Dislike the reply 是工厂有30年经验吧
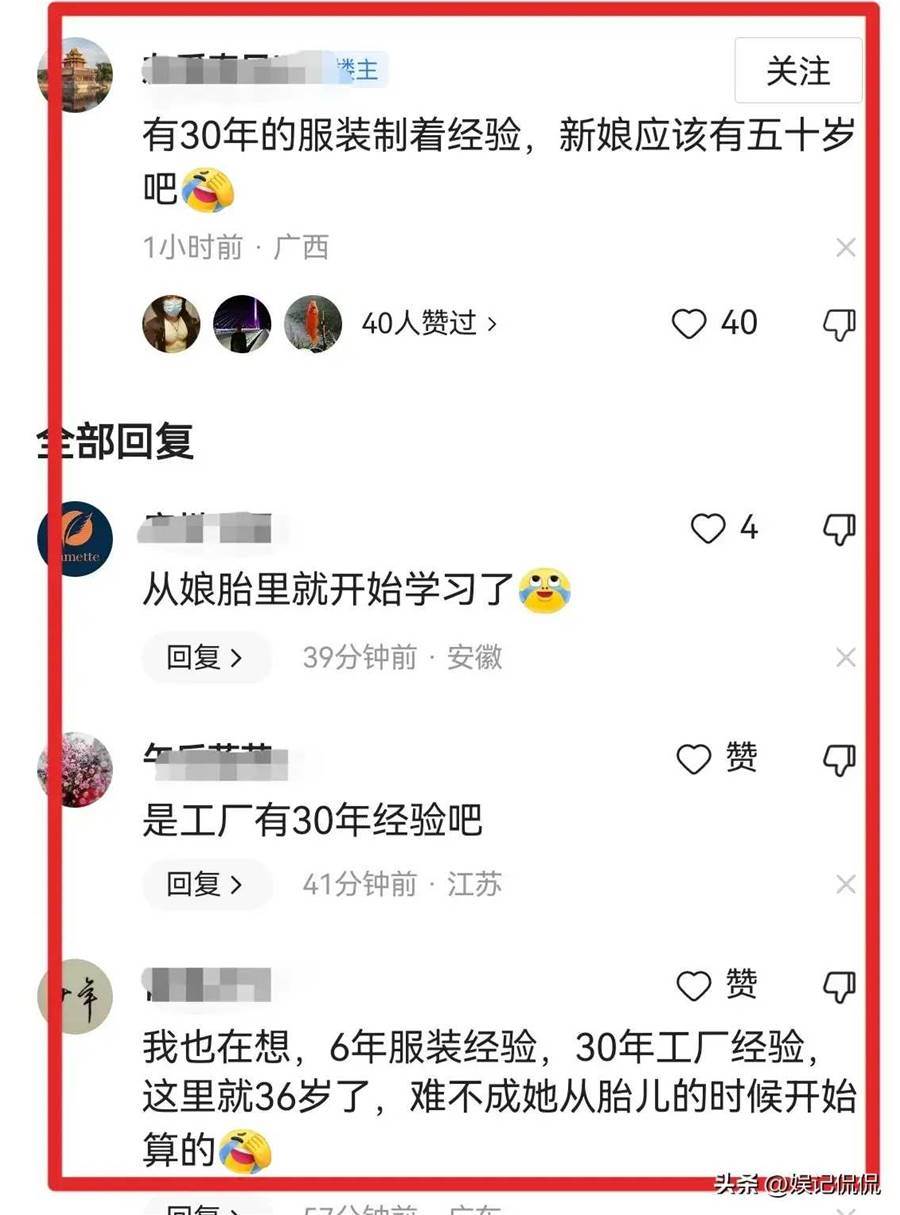 point(839,760)
